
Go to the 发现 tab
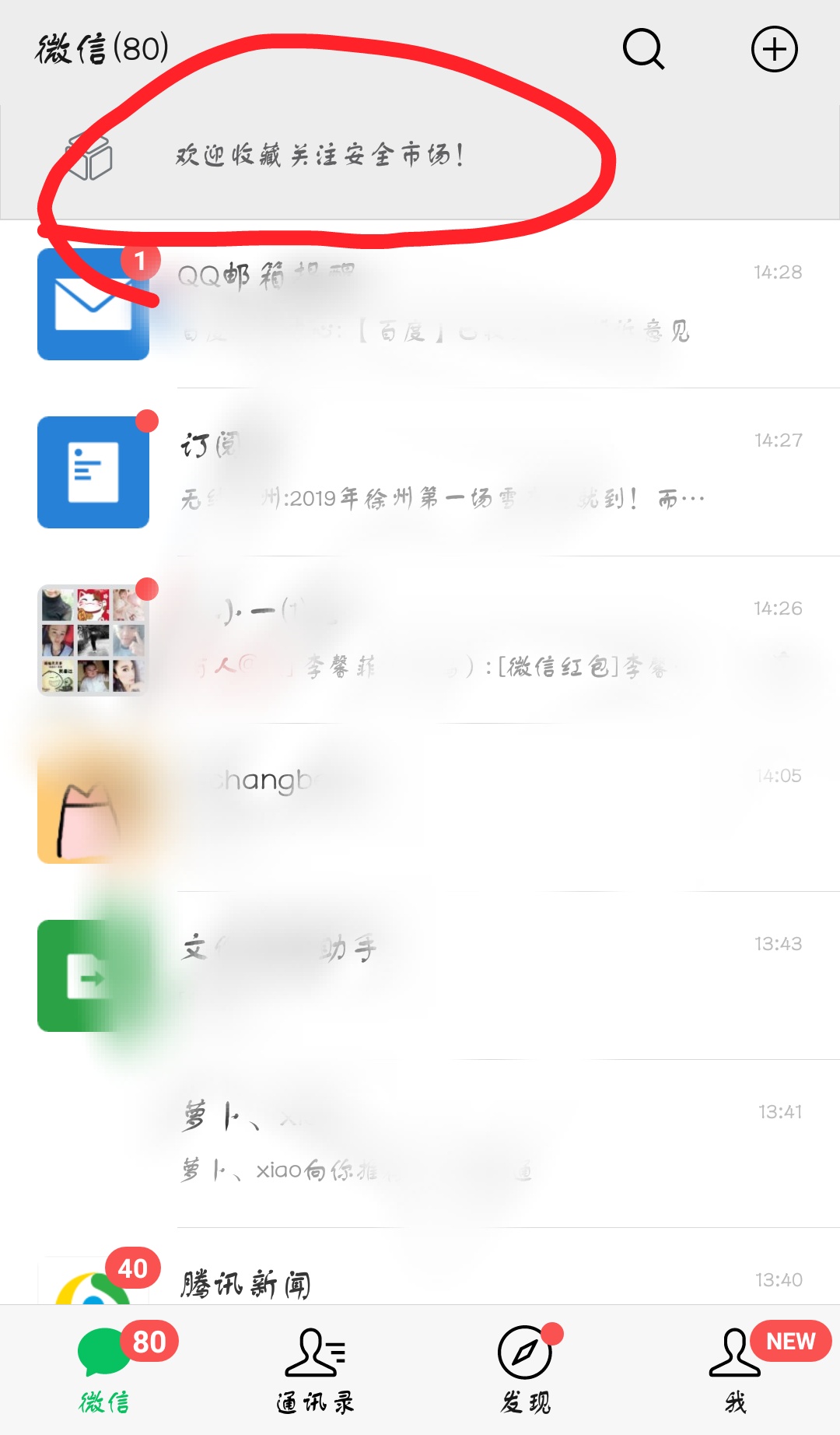(x=525, y=1371)
